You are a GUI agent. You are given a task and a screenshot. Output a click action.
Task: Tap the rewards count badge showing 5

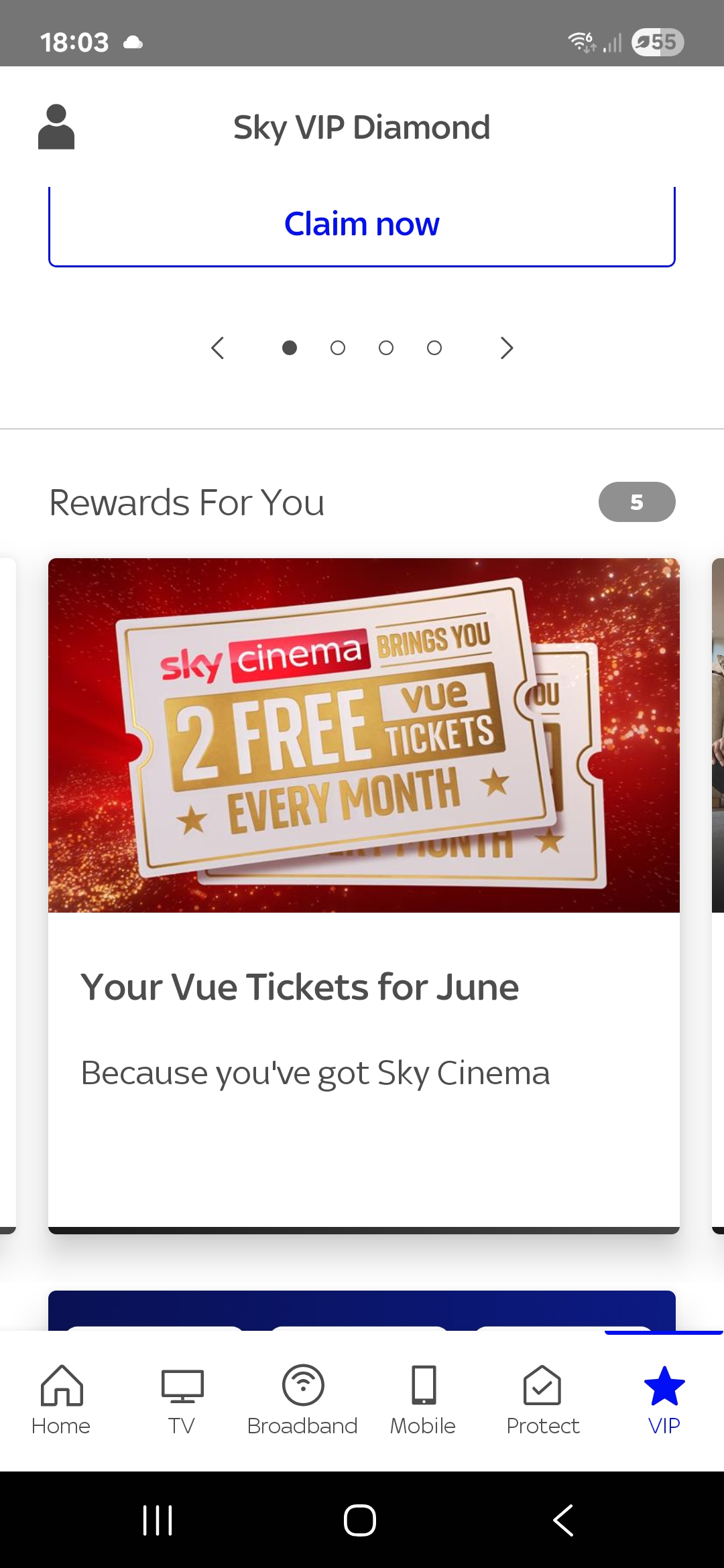pos(636,501)
